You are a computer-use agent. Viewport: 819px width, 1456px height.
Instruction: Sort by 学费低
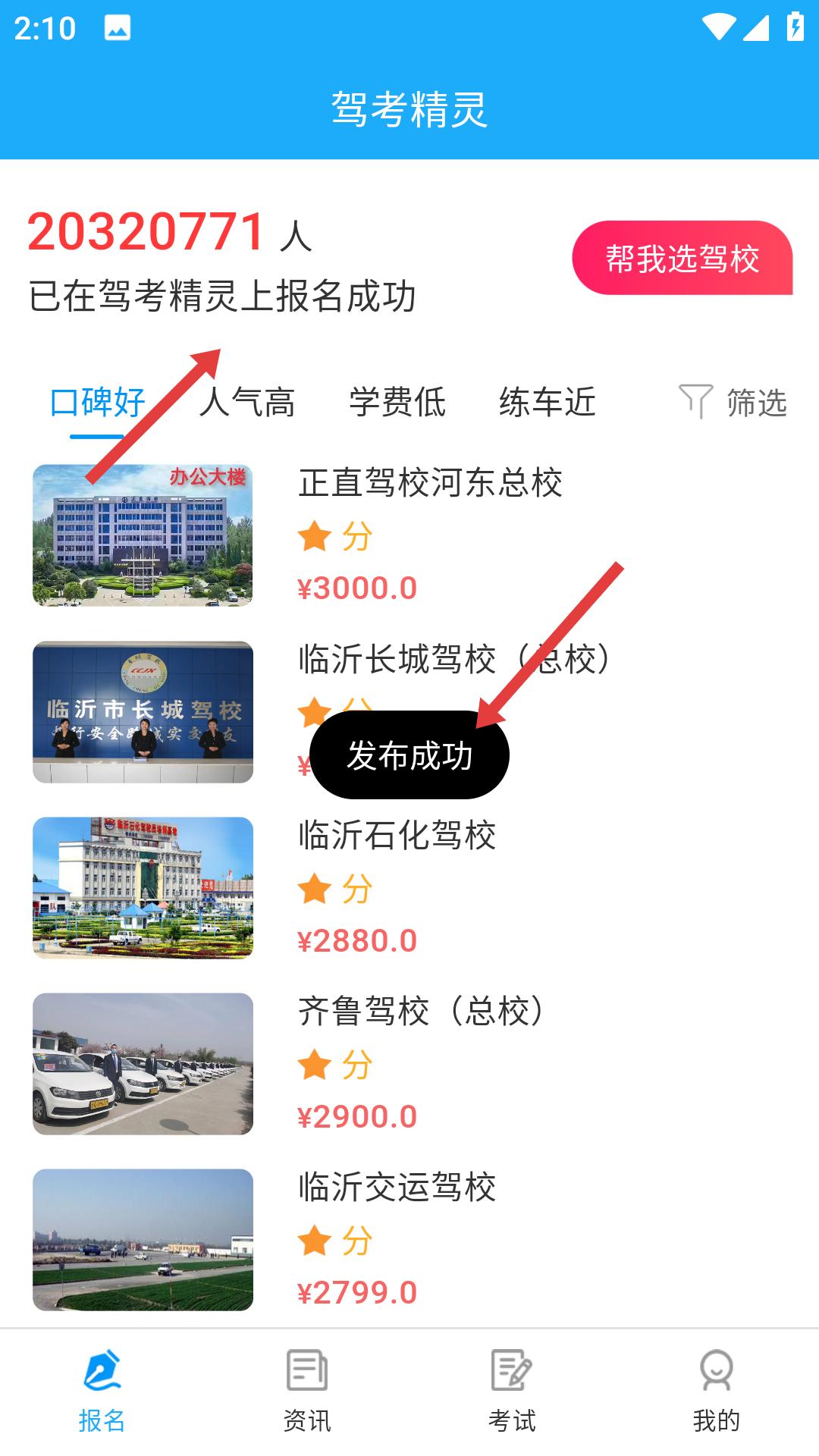click(397, 403)
